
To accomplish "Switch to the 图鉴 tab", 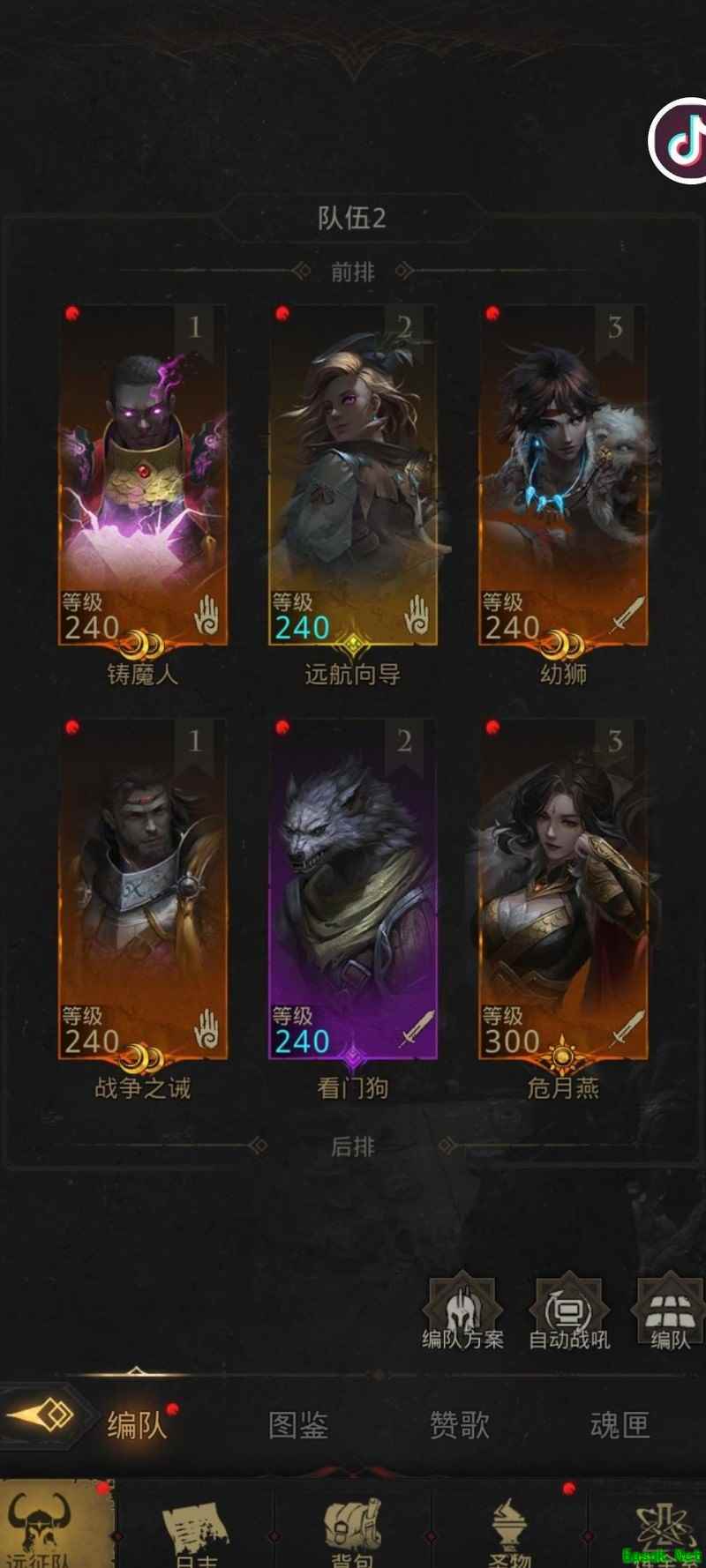I will tap(298, 1424).
